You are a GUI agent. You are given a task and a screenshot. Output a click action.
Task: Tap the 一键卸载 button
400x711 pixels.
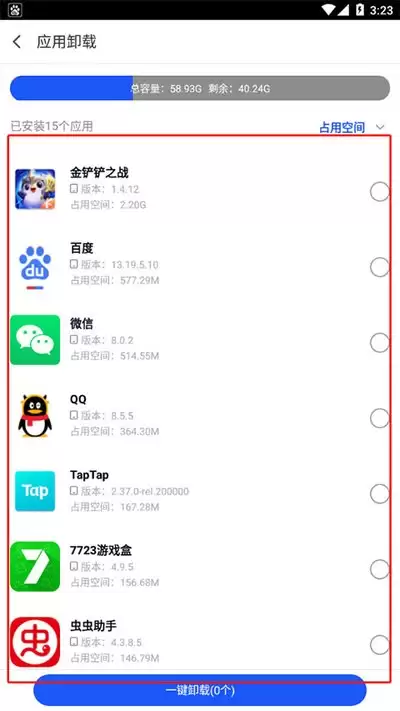tap(200, 690)
